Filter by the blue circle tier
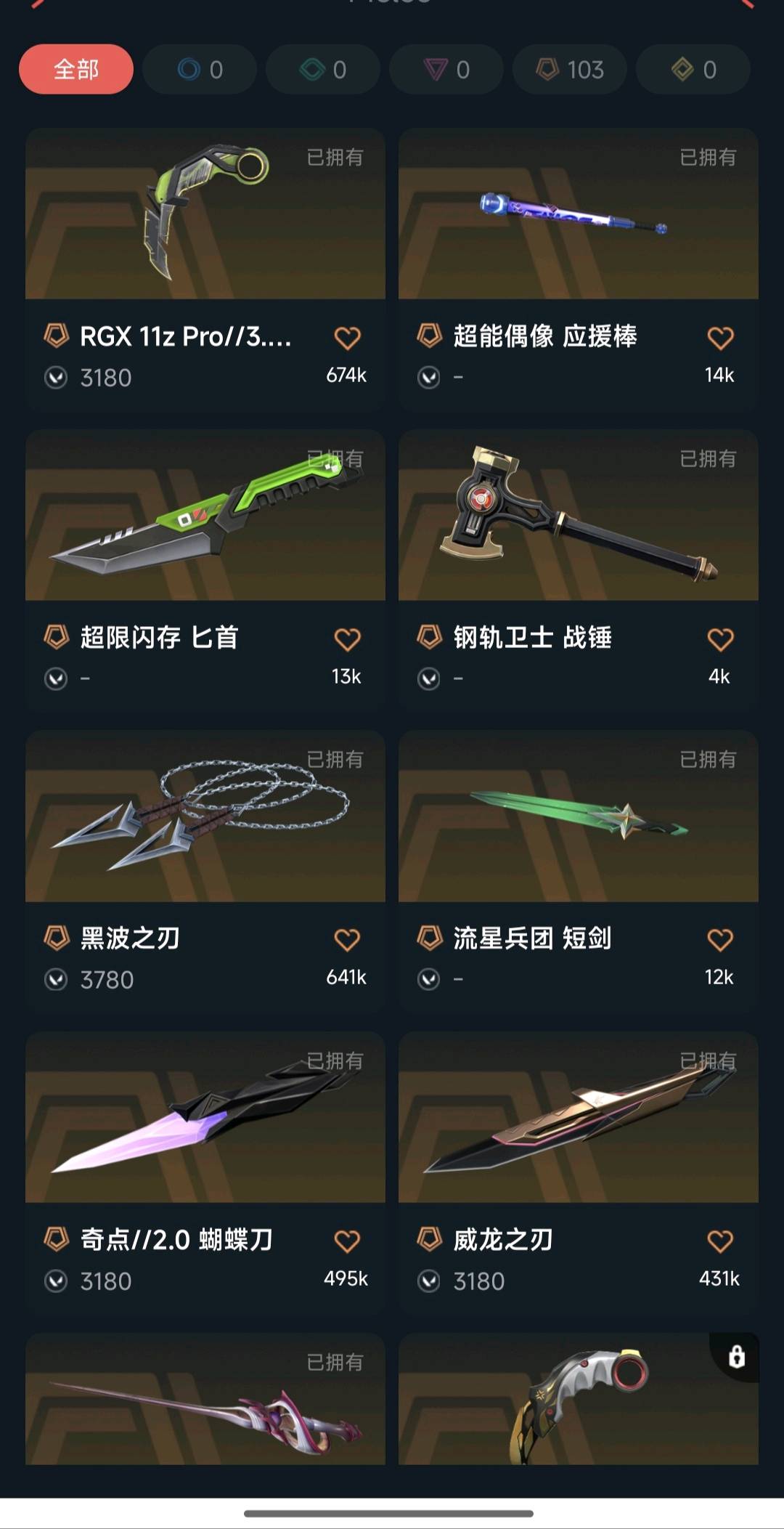 click(200, 70)
